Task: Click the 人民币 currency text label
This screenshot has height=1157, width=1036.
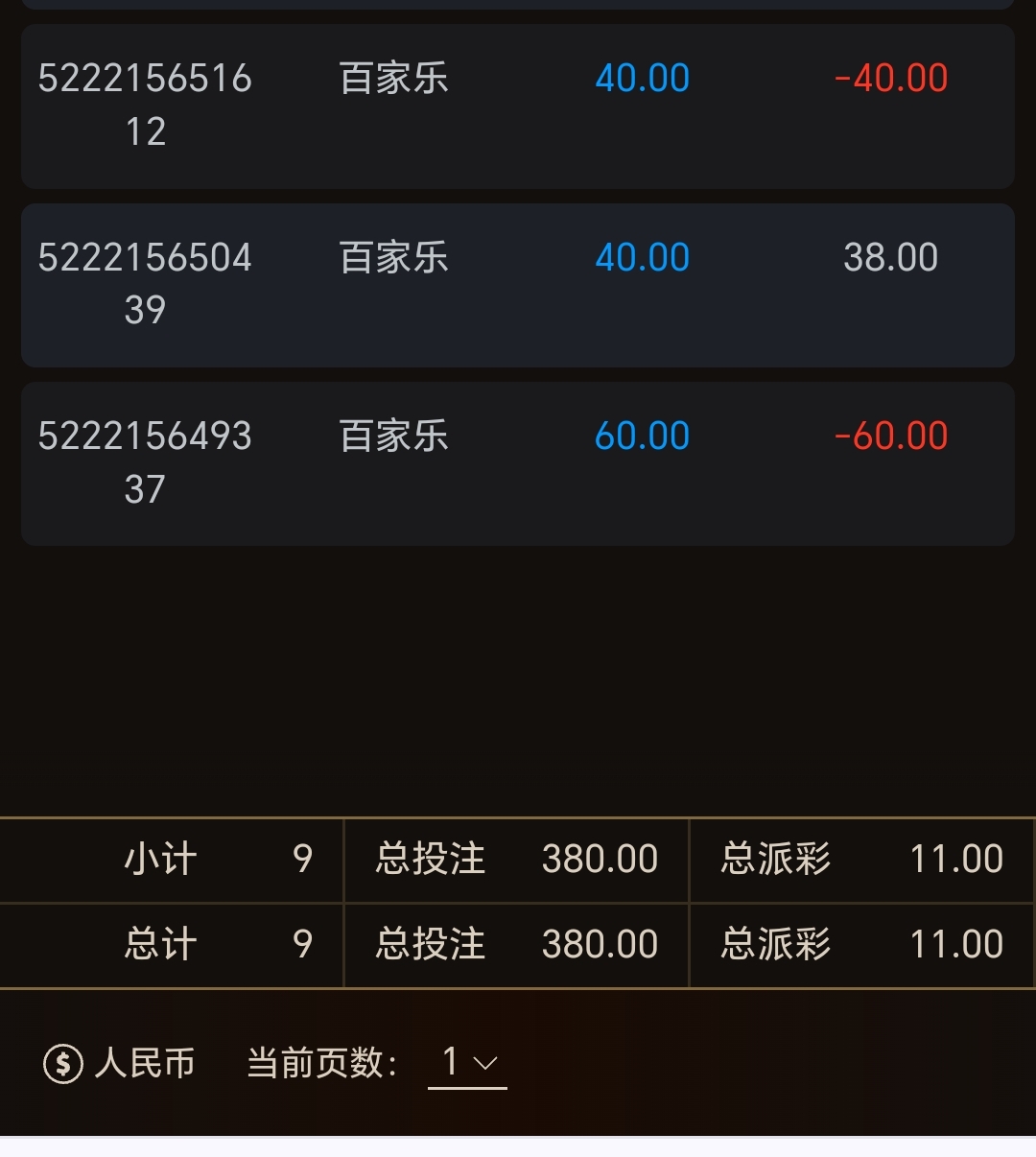Action: click(x=146, y=1063)
